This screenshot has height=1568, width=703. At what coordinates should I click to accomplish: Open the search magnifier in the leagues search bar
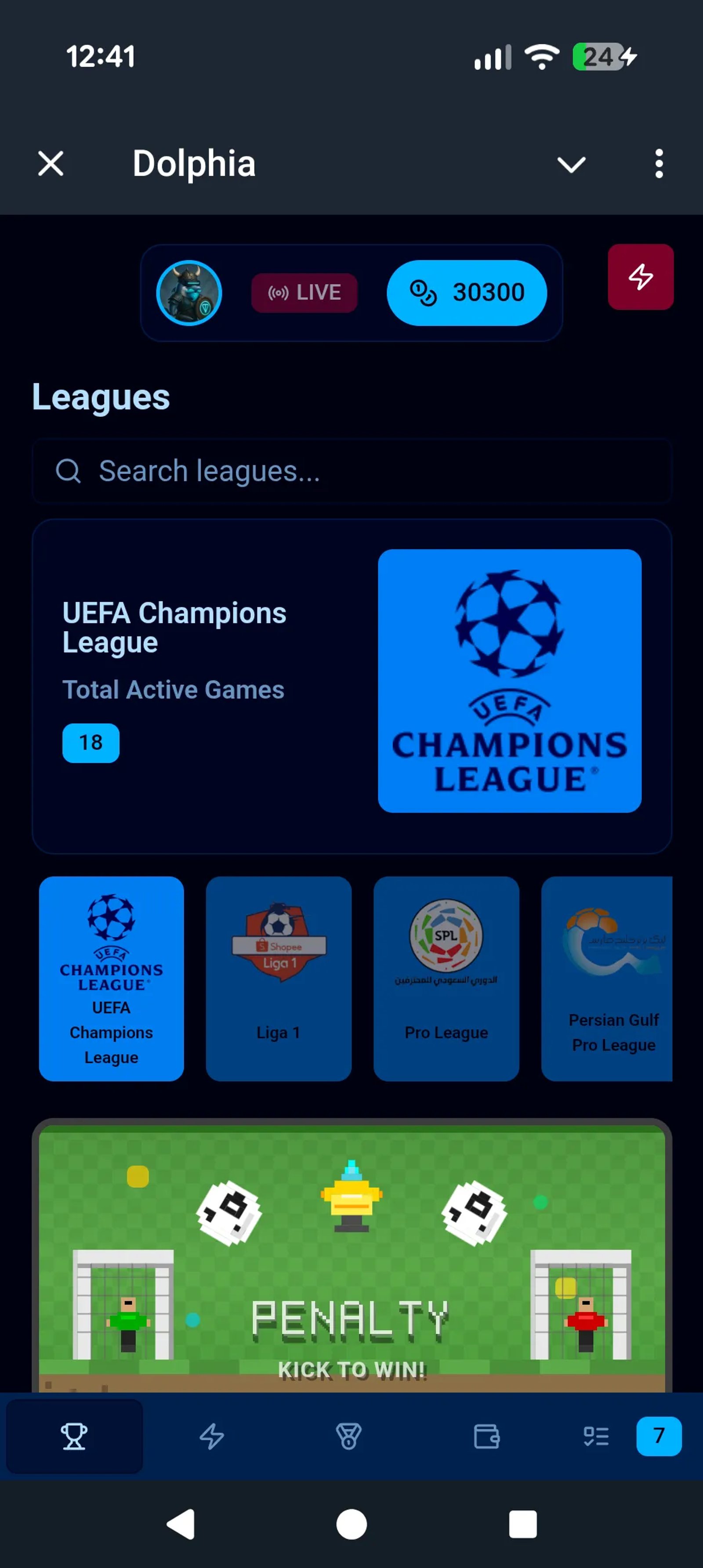(x=69, y=470)
